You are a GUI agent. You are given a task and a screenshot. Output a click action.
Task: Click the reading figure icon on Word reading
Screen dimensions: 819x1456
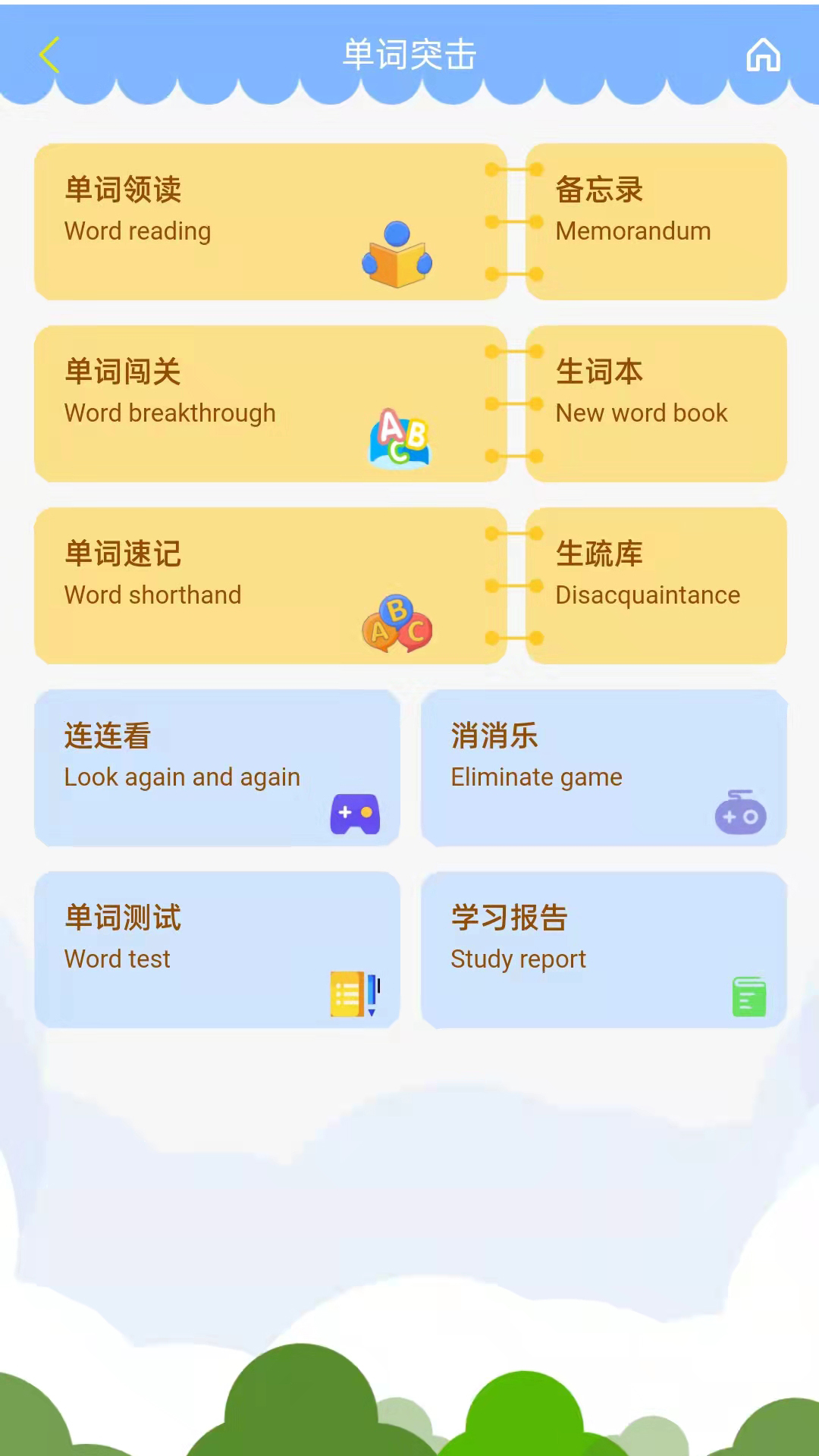click(397, 256)
